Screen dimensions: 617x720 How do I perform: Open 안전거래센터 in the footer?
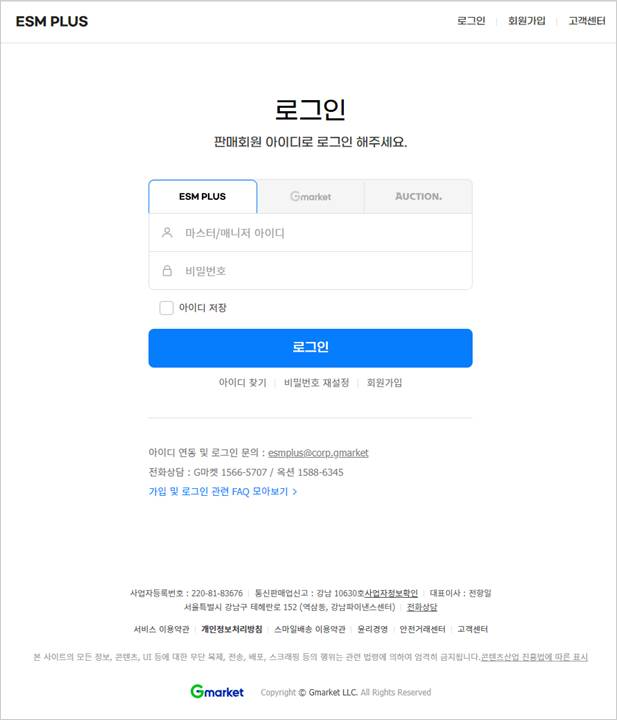coord(422,630)
